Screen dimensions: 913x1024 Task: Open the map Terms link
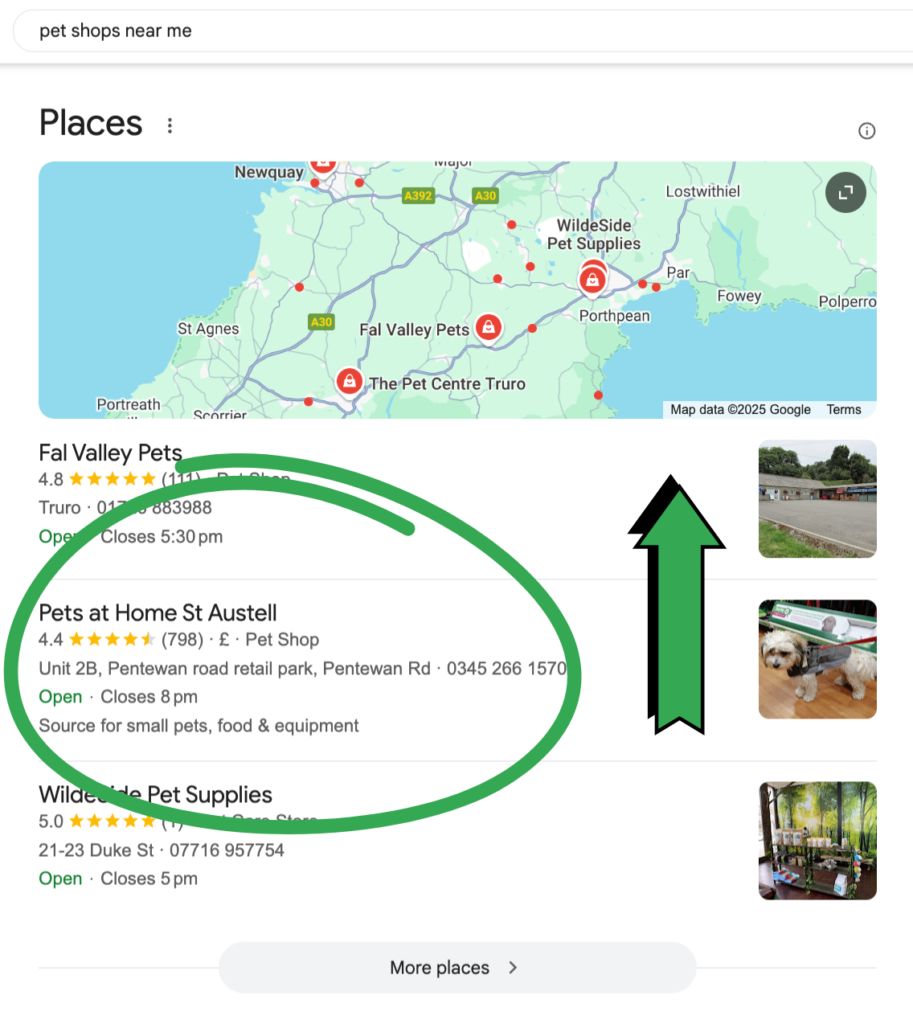tap(843, 409)
